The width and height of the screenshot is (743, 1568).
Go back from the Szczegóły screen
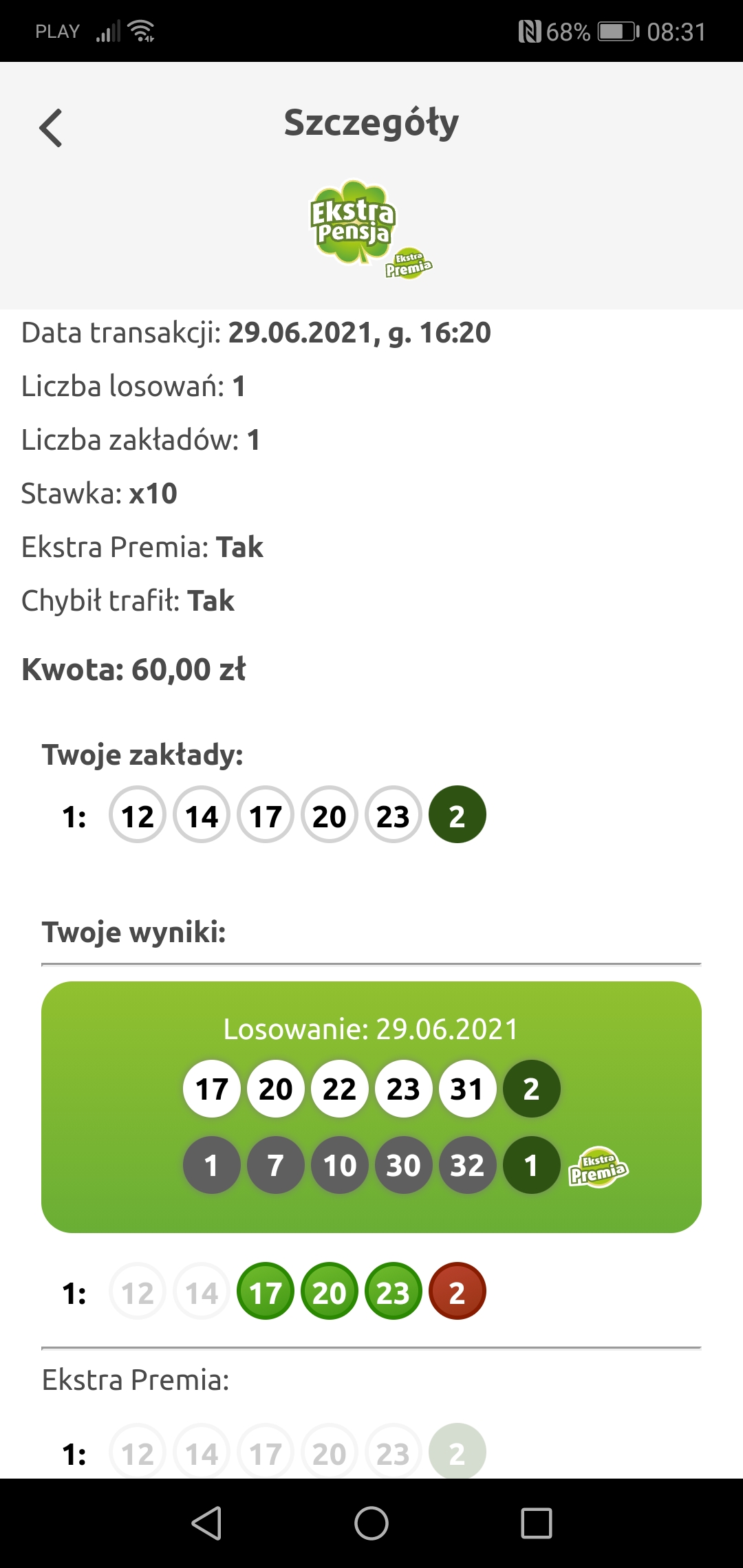click(x=51, y=128)
